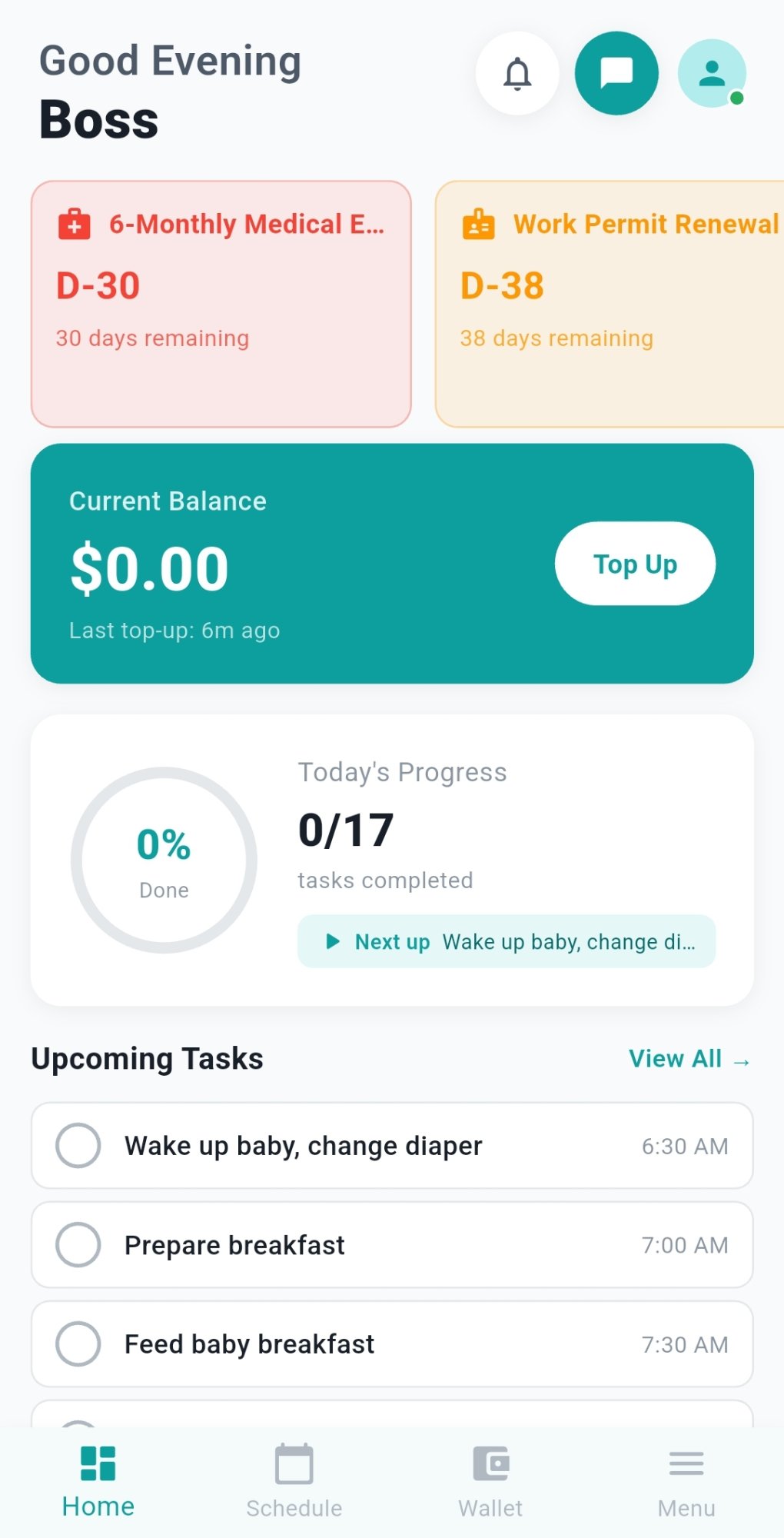
Task: Complete the 'Feed baby breakfast' task circle
Action: point(78,1344)
